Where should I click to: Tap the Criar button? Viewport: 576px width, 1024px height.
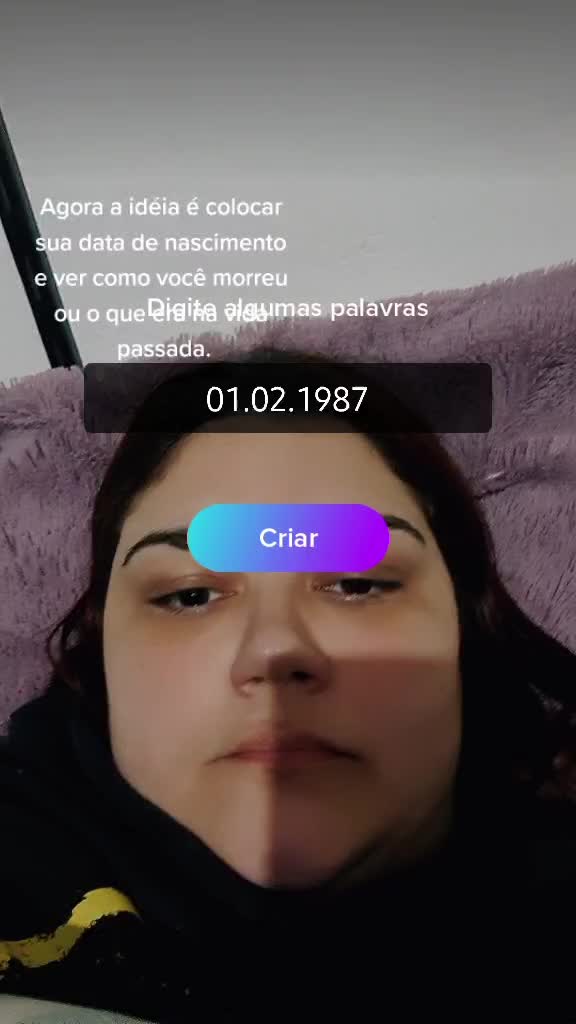[288, 537]
